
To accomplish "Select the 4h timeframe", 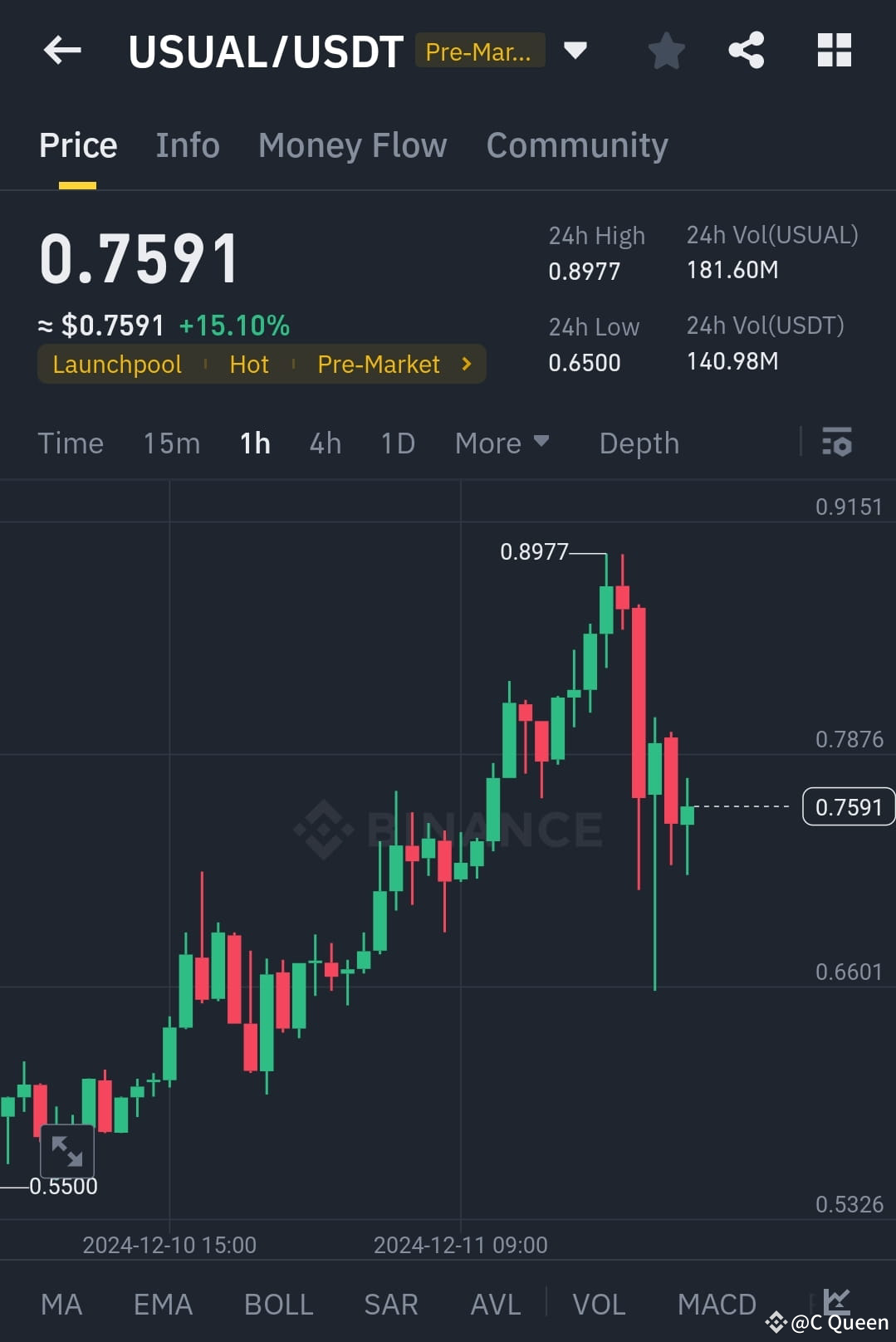I will [324, 443].
